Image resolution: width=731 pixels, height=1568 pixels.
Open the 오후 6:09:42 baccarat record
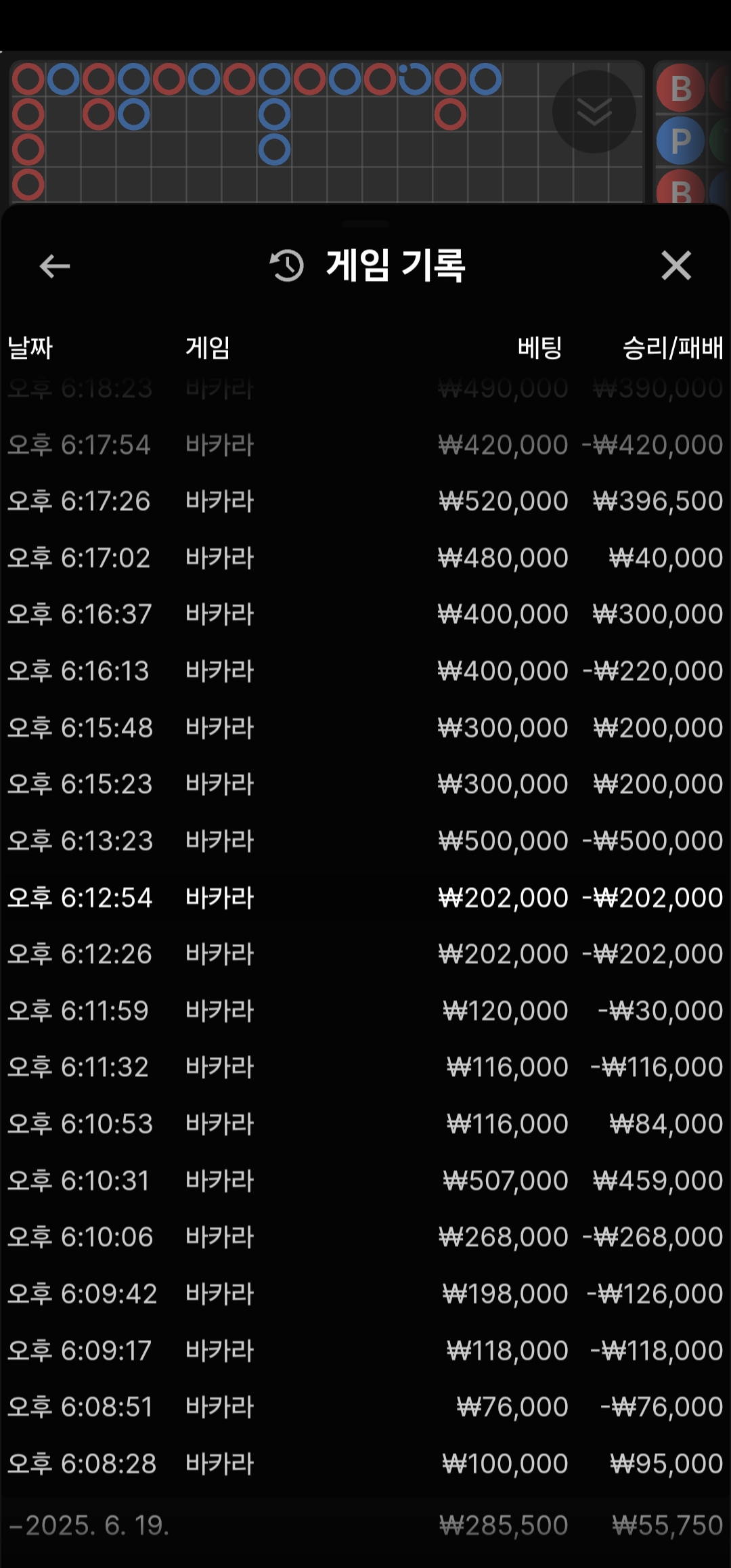click(x=365, y=1294)
